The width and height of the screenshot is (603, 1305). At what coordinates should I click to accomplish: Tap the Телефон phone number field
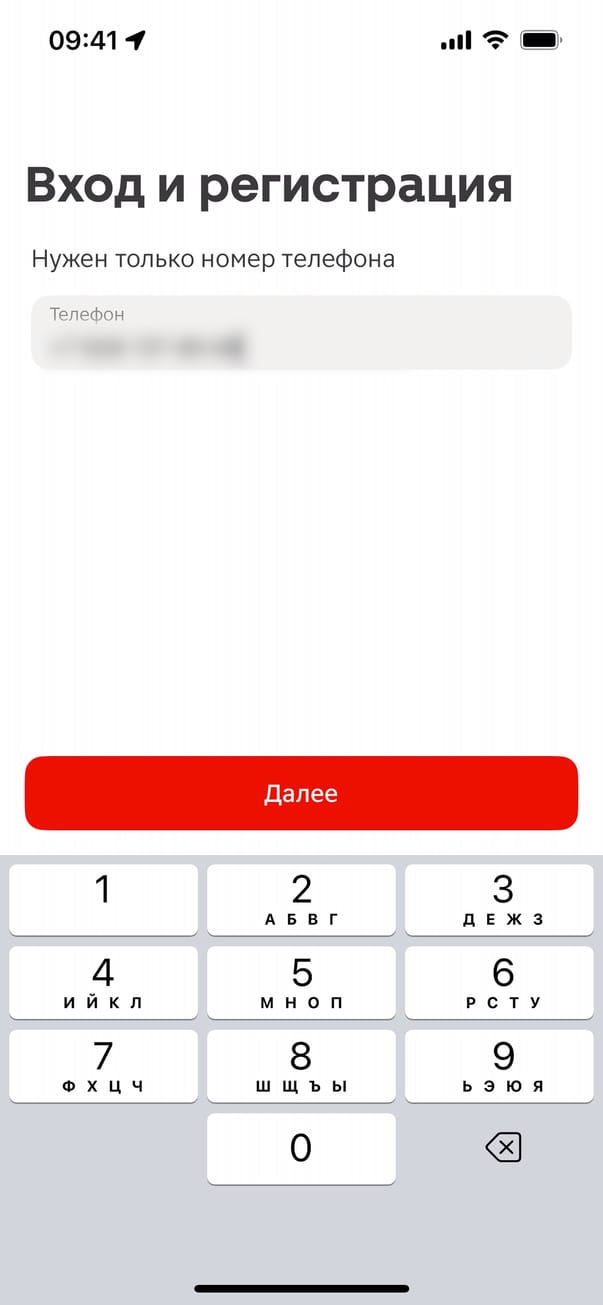[300, 333]
